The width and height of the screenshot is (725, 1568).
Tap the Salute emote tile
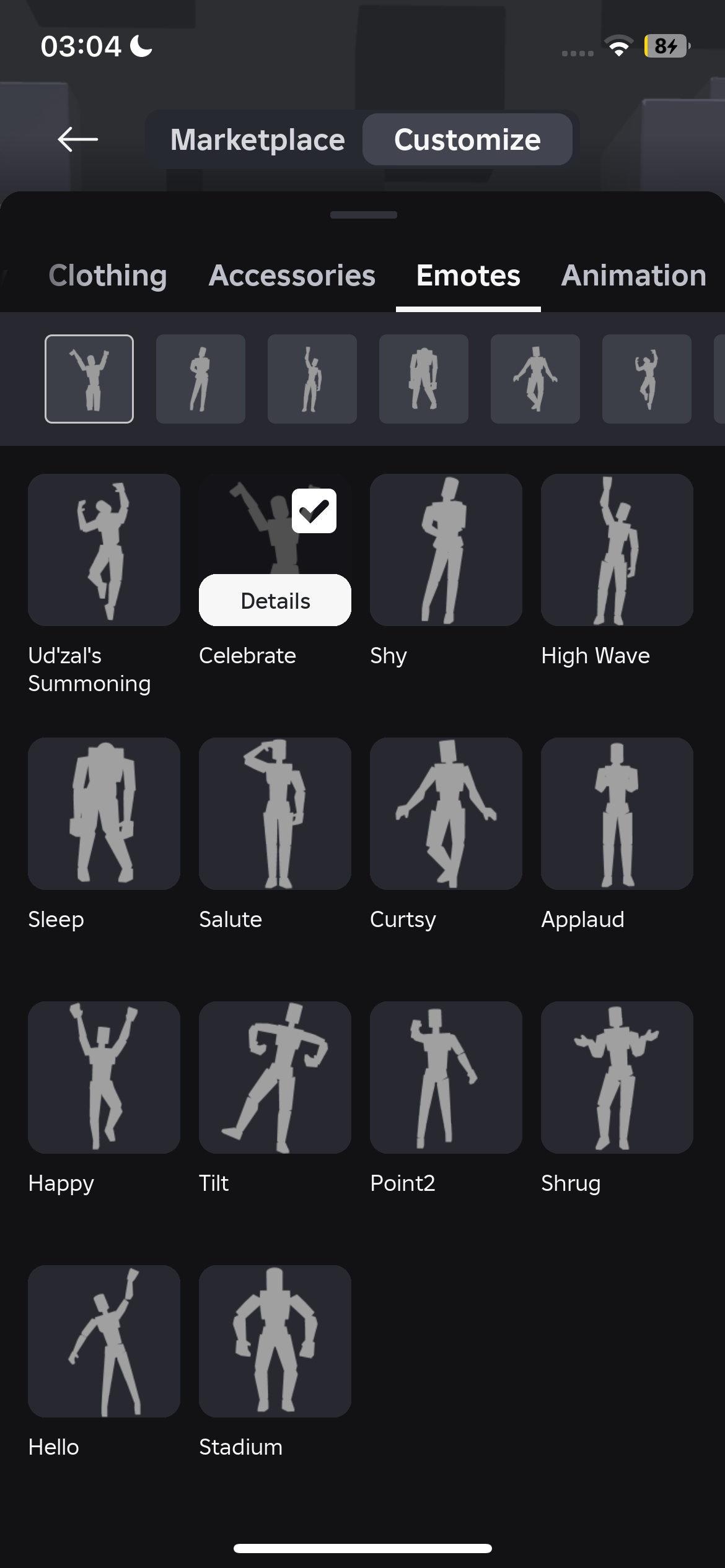[275, 814]
